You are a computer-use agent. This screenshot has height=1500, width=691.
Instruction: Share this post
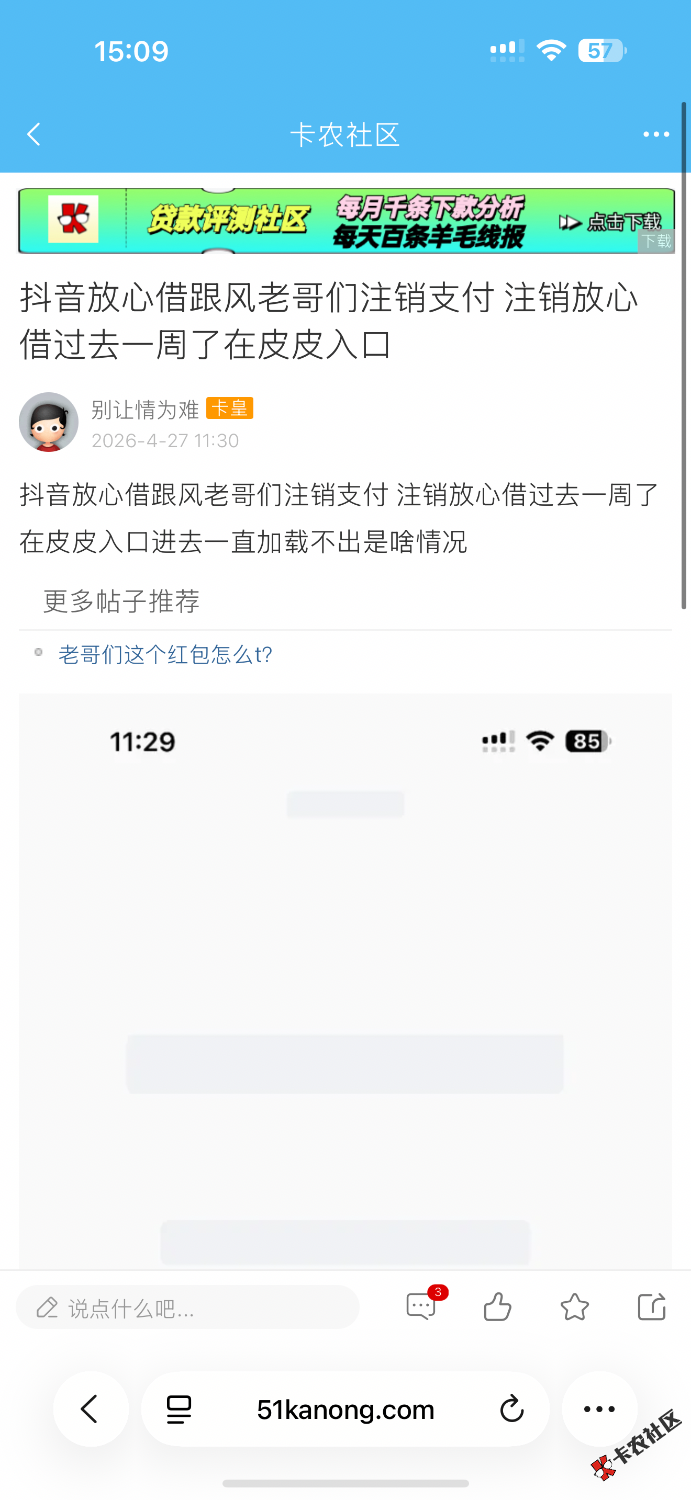tap(651, 1306)
